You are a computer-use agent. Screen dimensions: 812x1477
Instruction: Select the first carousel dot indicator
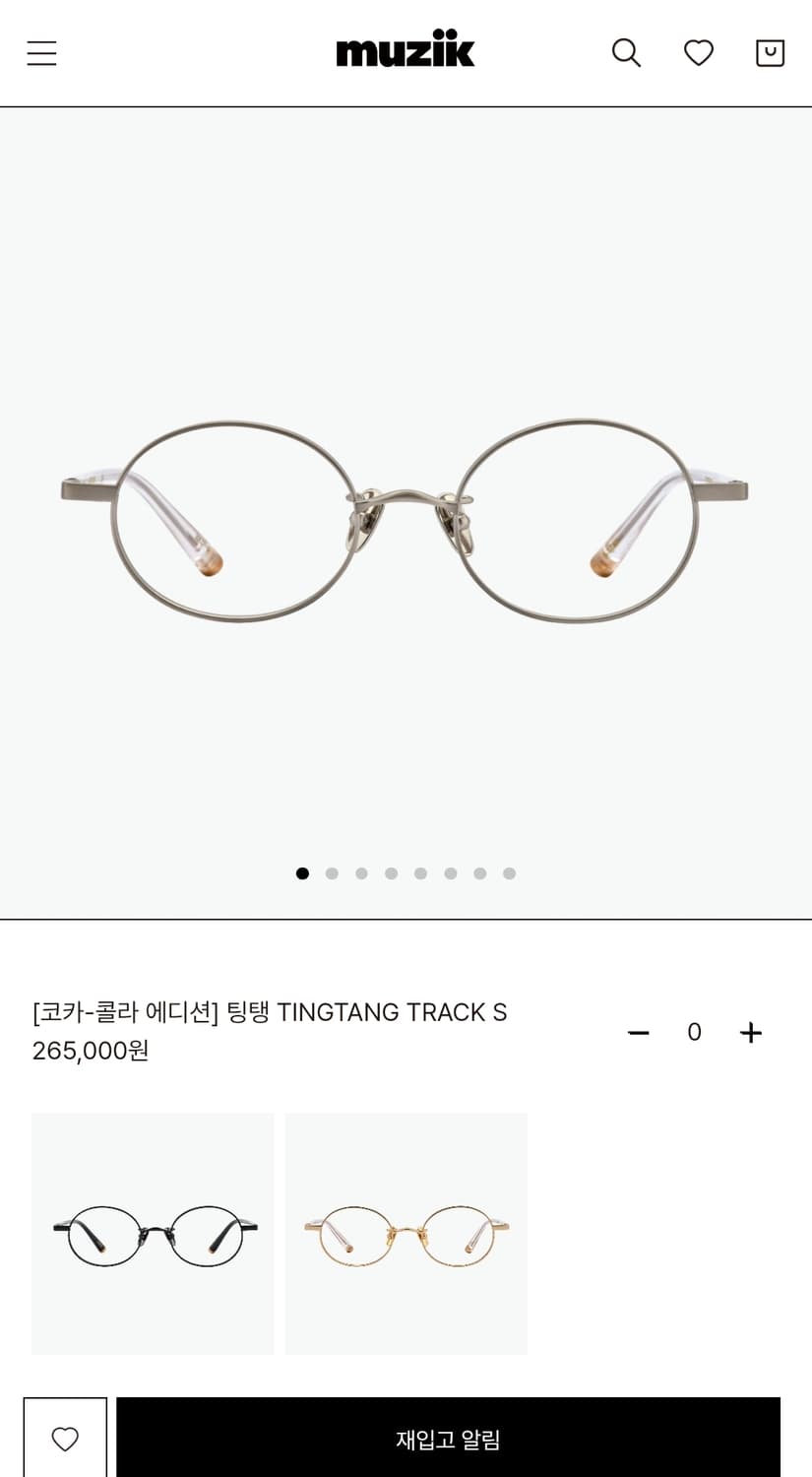[302, 873]
